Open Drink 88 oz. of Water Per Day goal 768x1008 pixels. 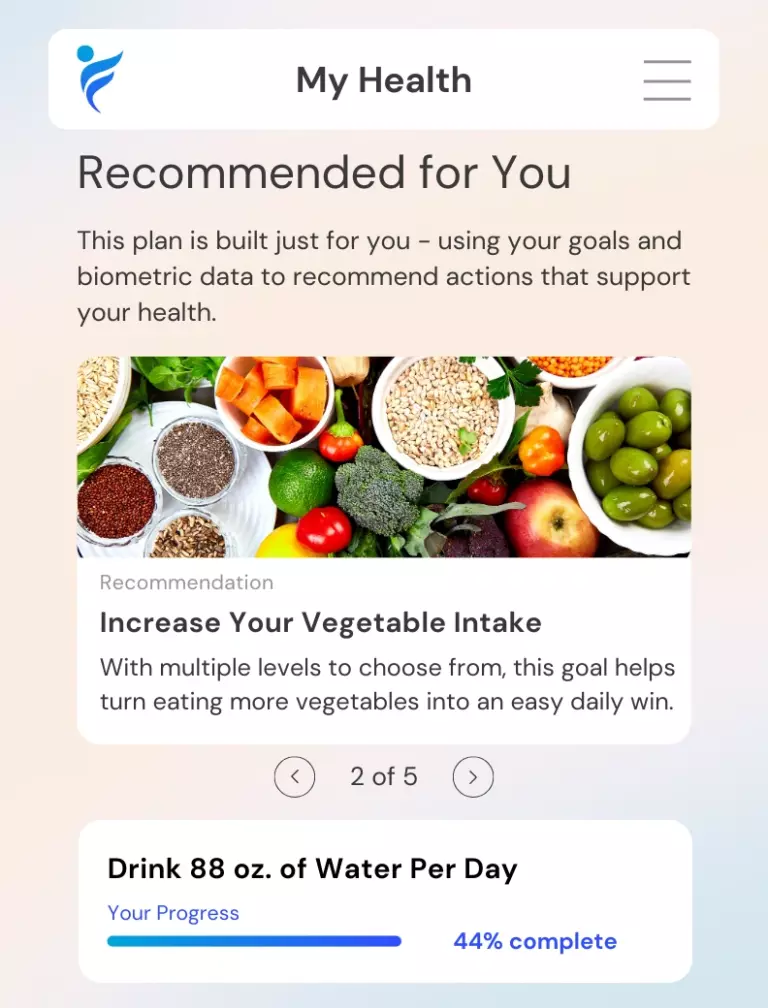coord(312,868)
